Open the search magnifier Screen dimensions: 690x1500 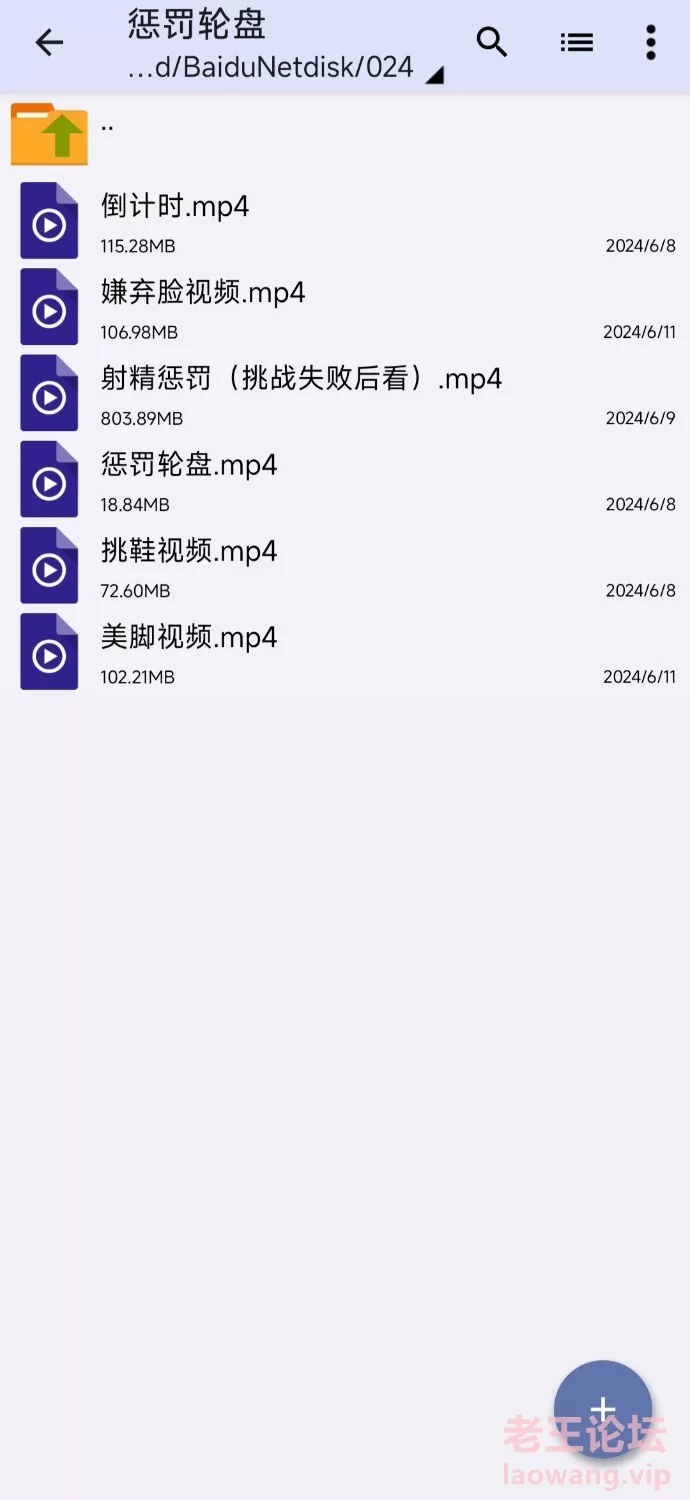pyautogui.click(x=492, y=42)
